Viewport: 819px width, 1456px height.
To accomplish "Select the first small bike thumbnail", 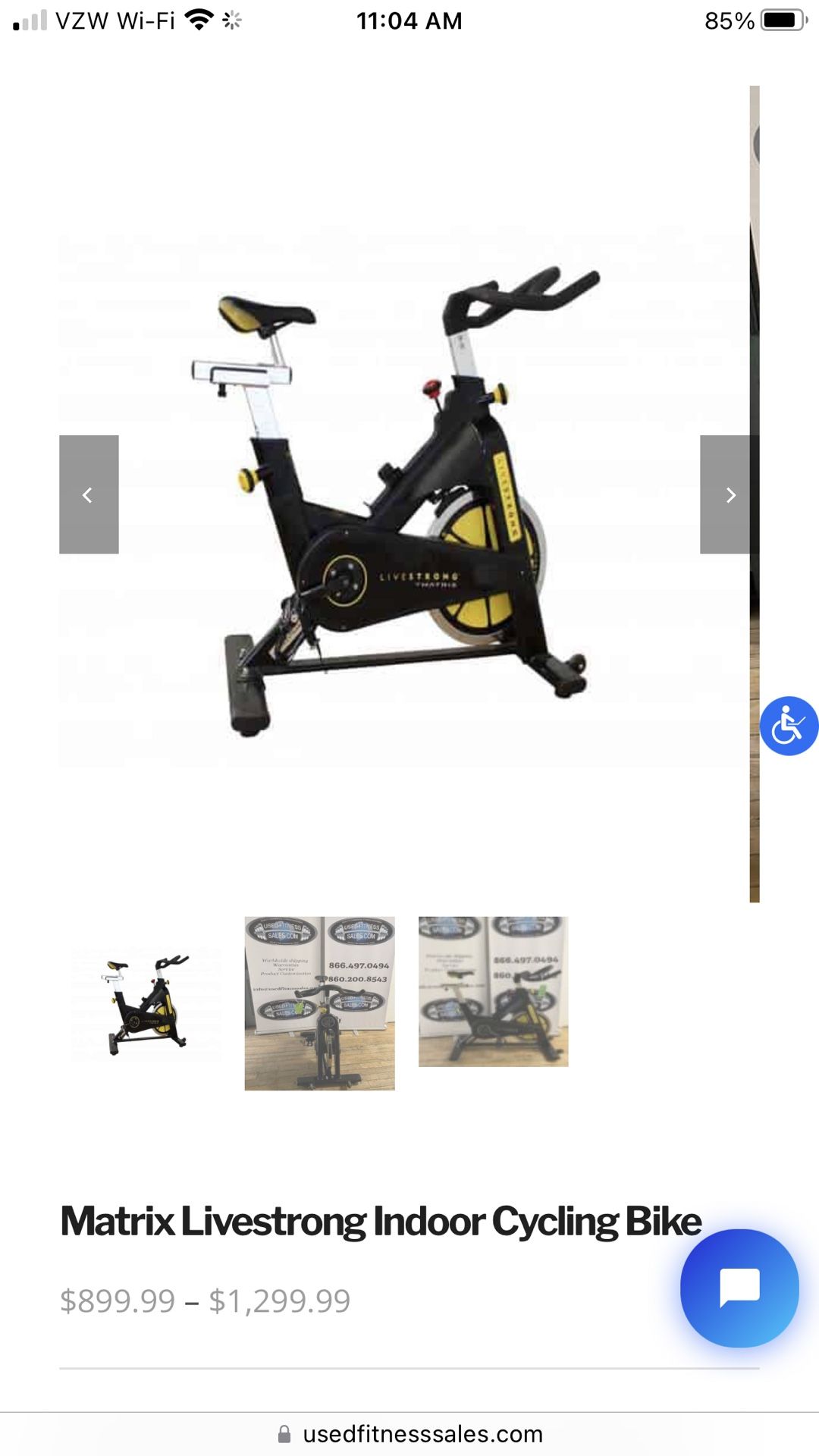I will (x=139, y=1001).
